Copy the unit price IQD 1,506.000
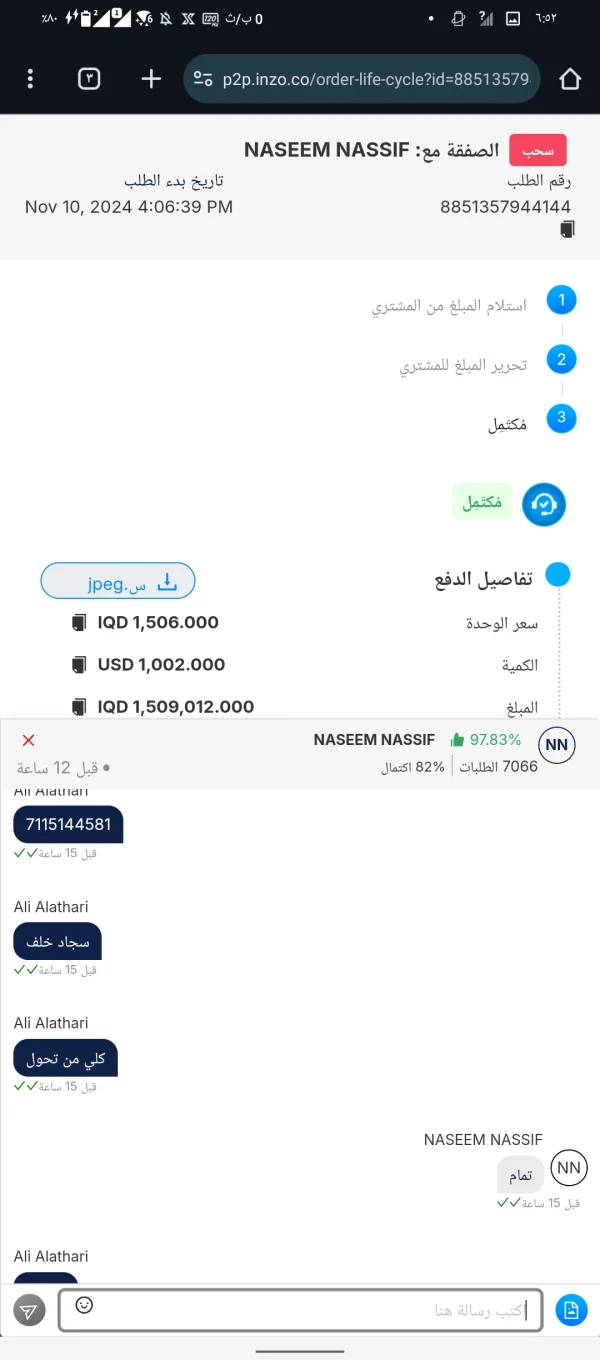This screenshot has height=1360, width=600. coord(80,623)
